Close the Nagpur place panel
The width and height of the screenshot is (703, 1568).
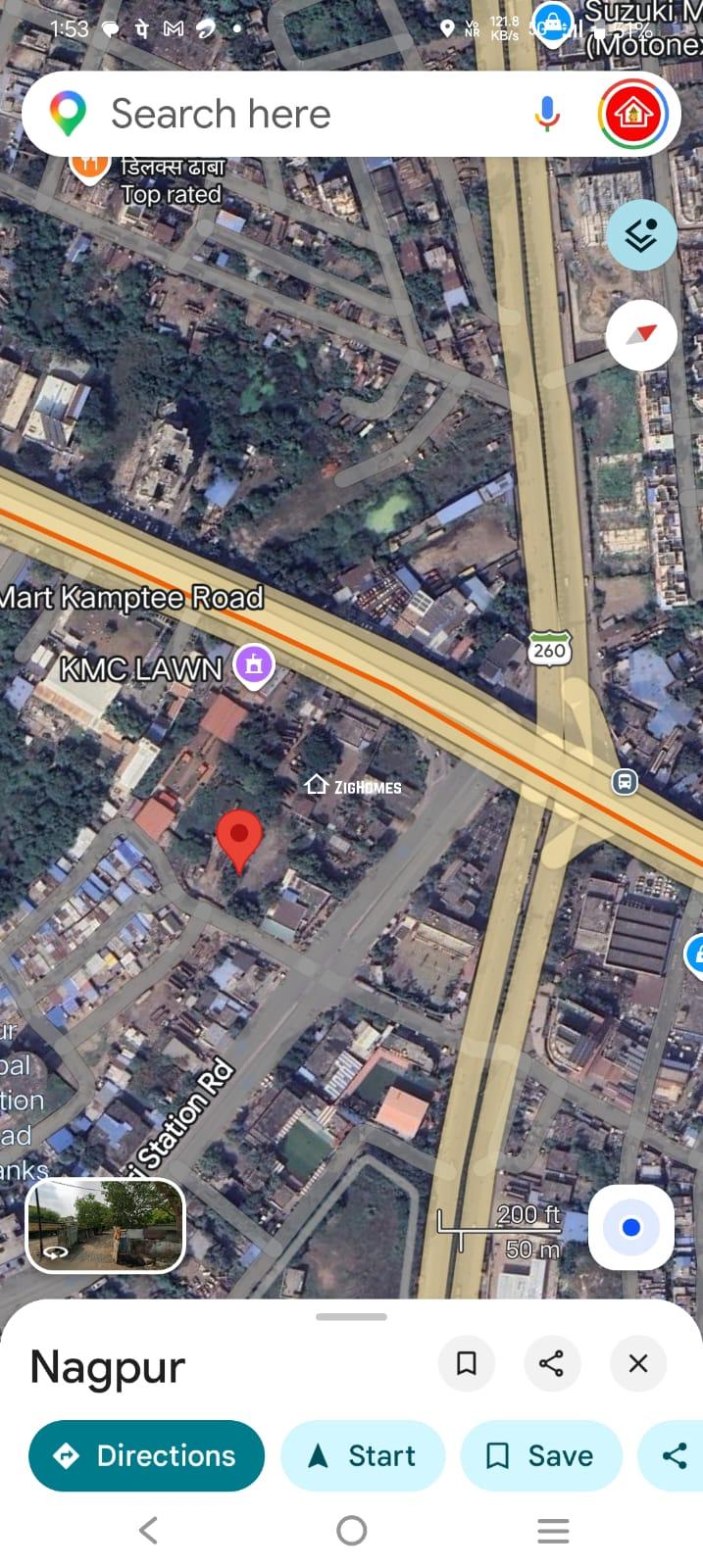[638, 1363]
